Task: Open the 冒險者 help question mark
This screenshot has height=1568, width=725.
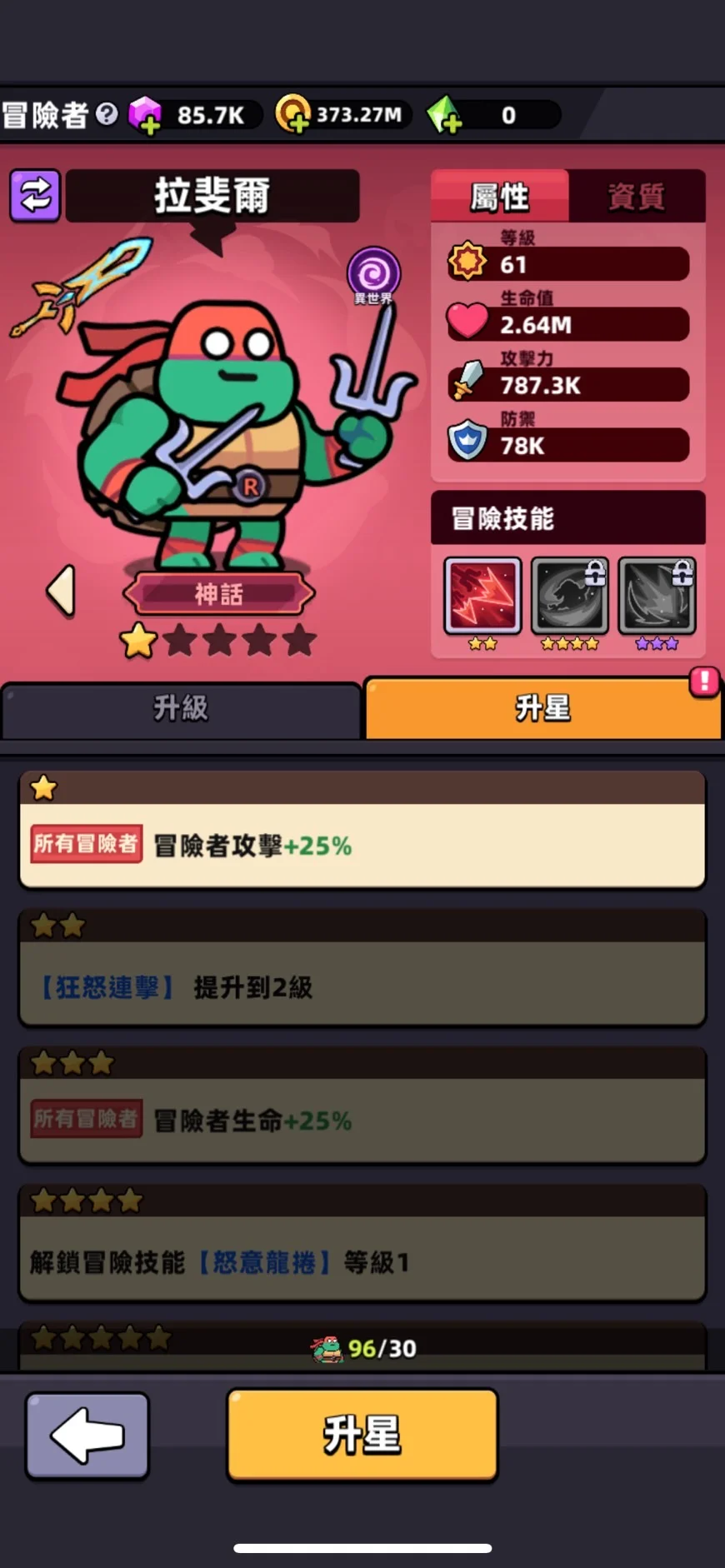Action: tap(107, 113)
